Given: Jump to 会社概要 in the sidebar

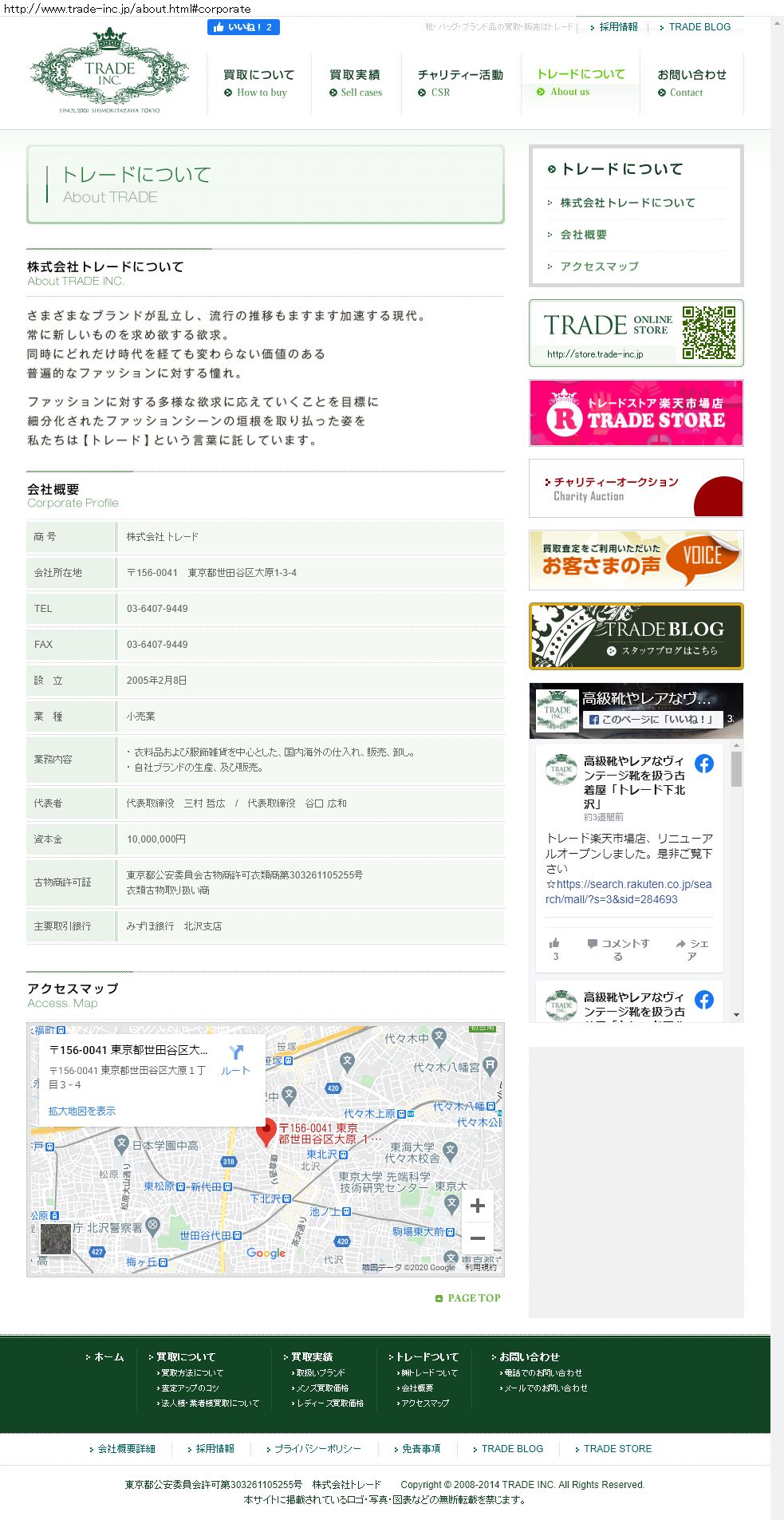Looking at the screenshot, I should tap(583, 235).
